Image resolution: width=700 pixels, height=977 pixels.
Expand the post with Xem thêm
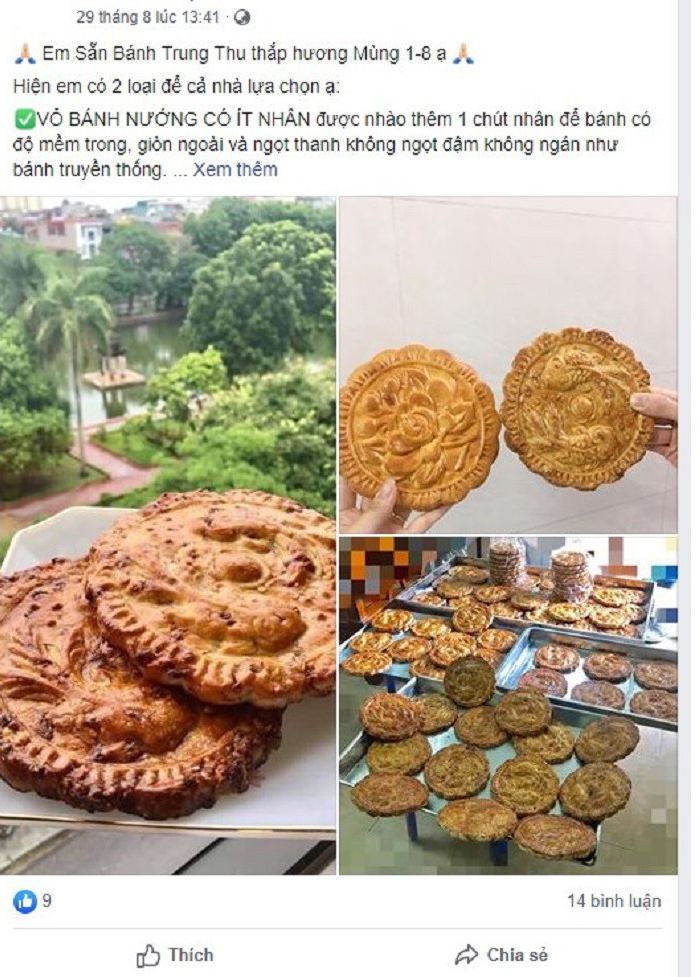point(235,169)
